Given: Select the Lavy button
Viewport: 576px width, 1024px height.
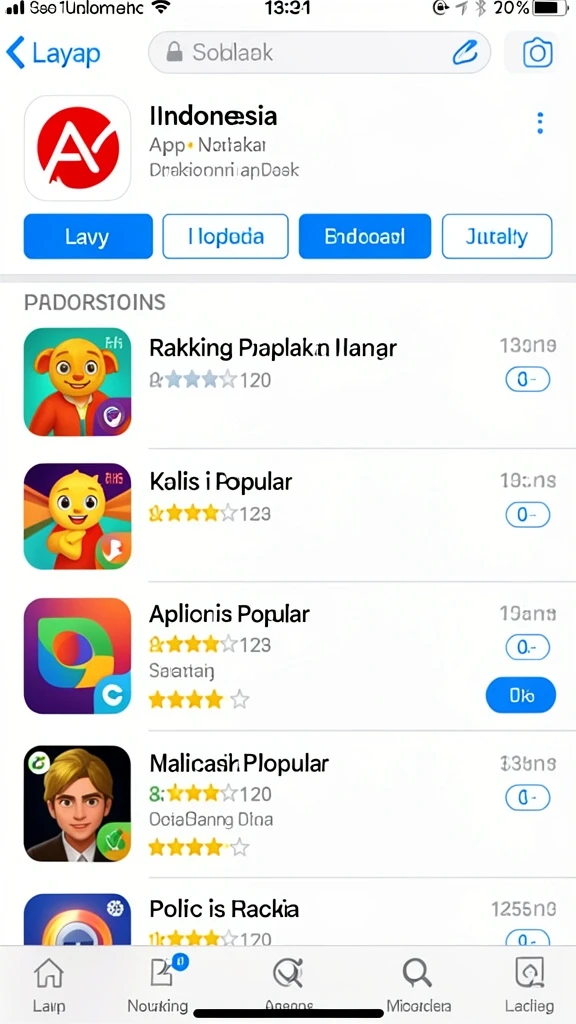Looking at the screenshot, I should tap(88, 236).
